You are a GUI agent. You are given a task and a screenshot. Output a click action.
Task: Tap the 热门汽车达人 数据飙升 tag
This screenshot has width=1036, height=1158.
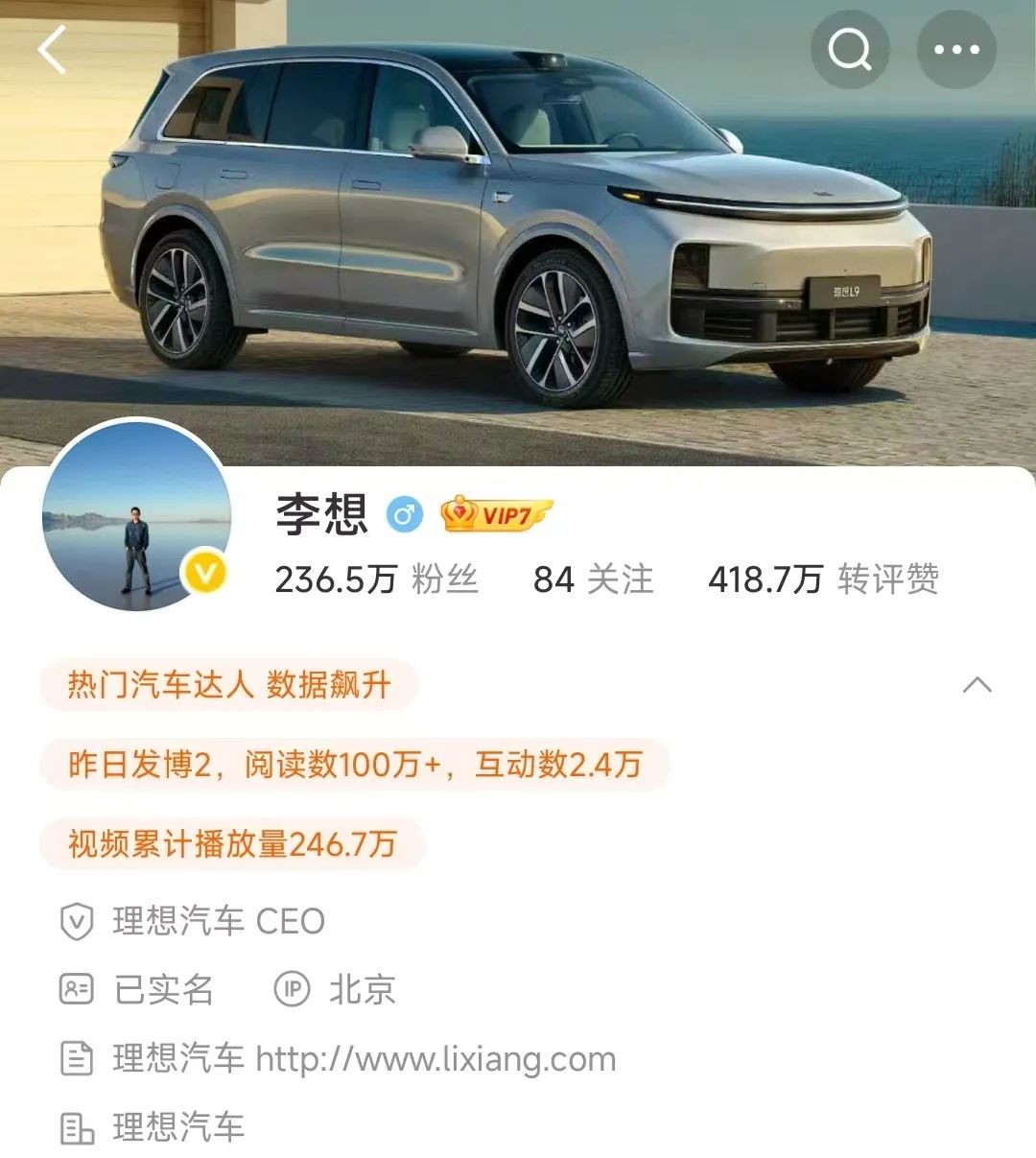pos(229,685)
